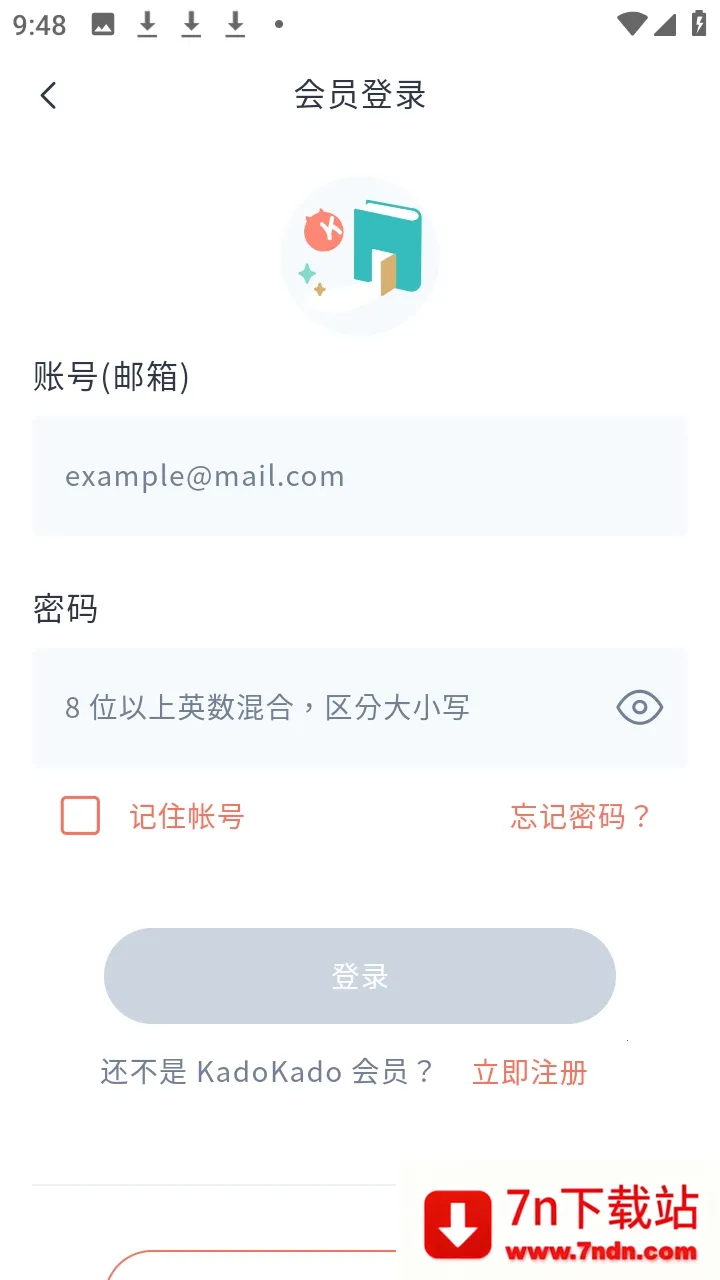Focus the 账号(邮箱) email field
Screen dimensions: 720x1280
pos(359,476)
